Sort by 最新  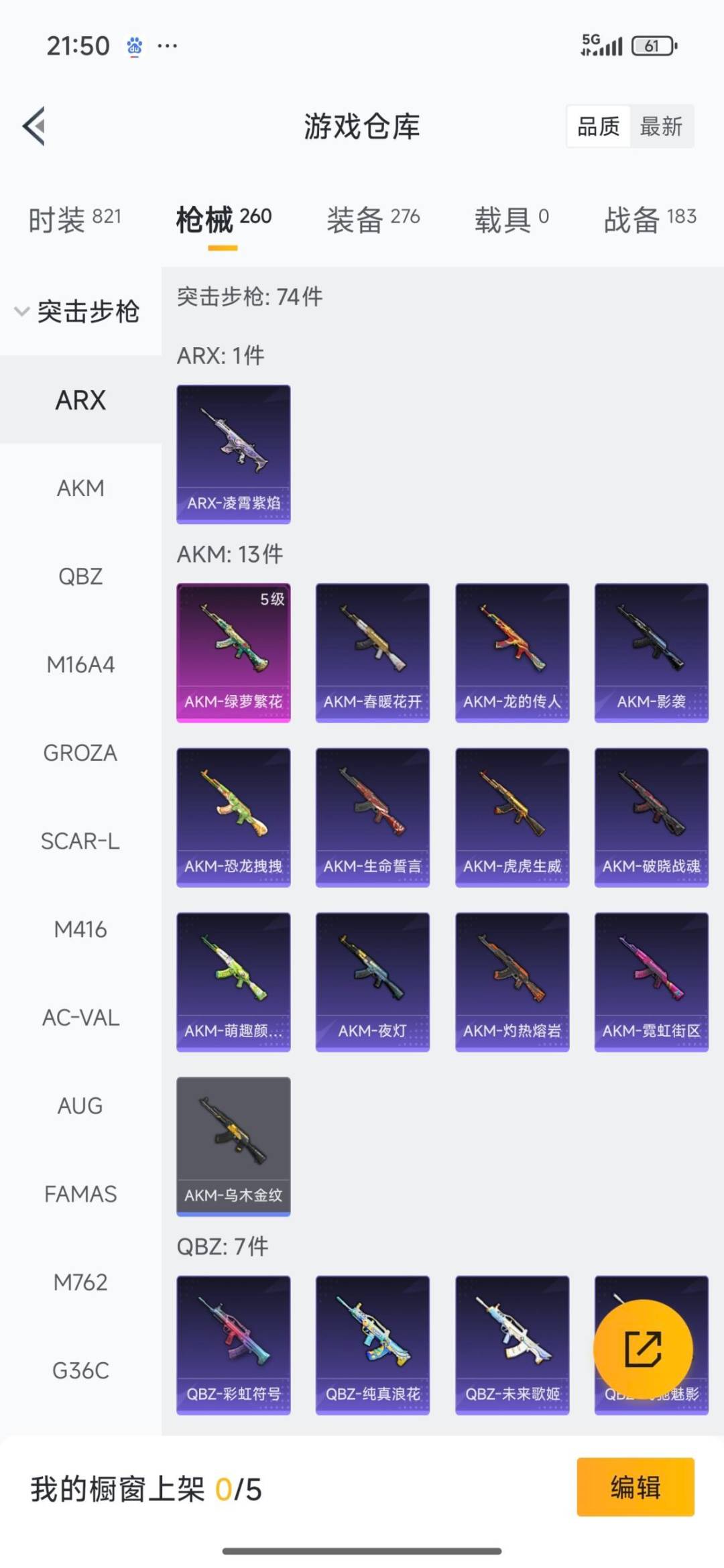pos(660,126)
